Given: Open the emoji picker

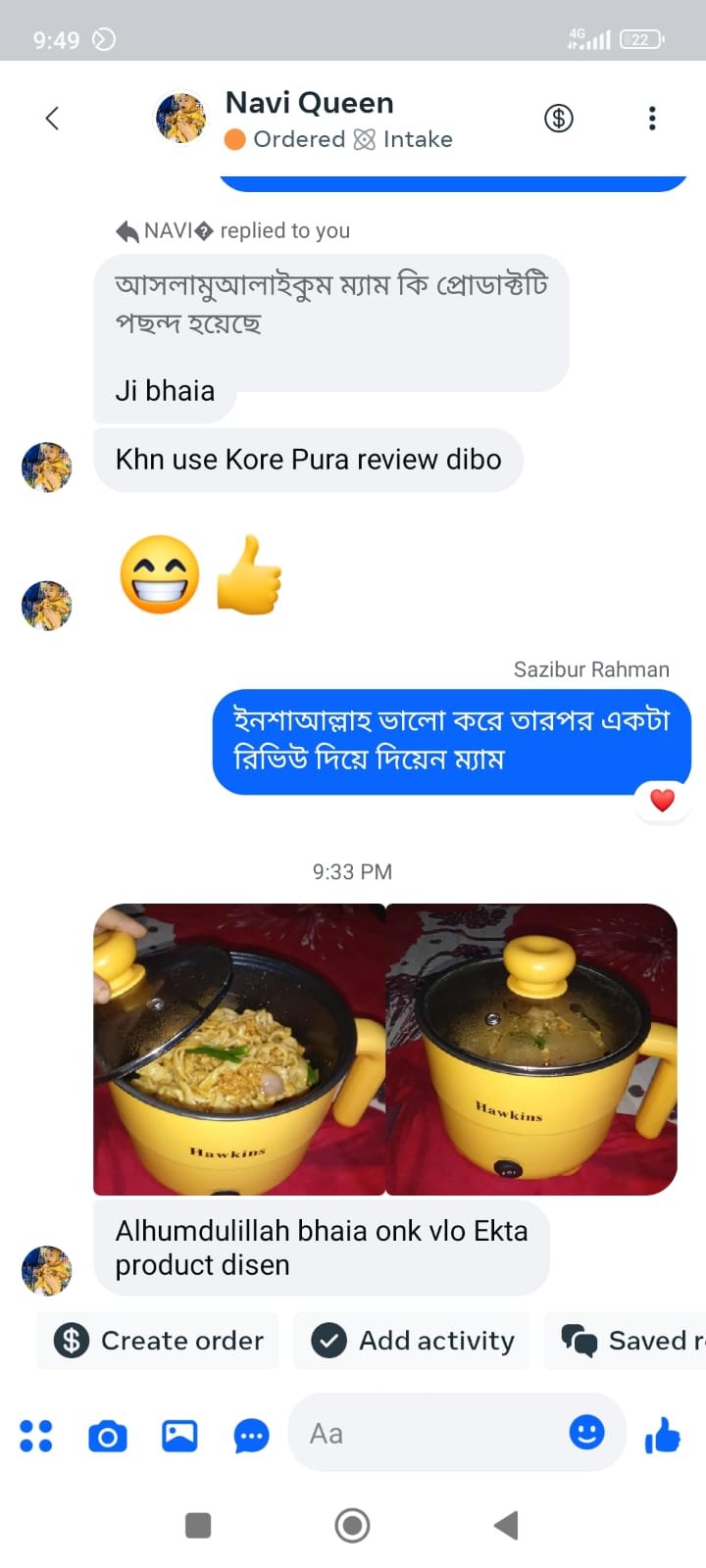Looking at the screenshot, I should [x=586, y=1433].
